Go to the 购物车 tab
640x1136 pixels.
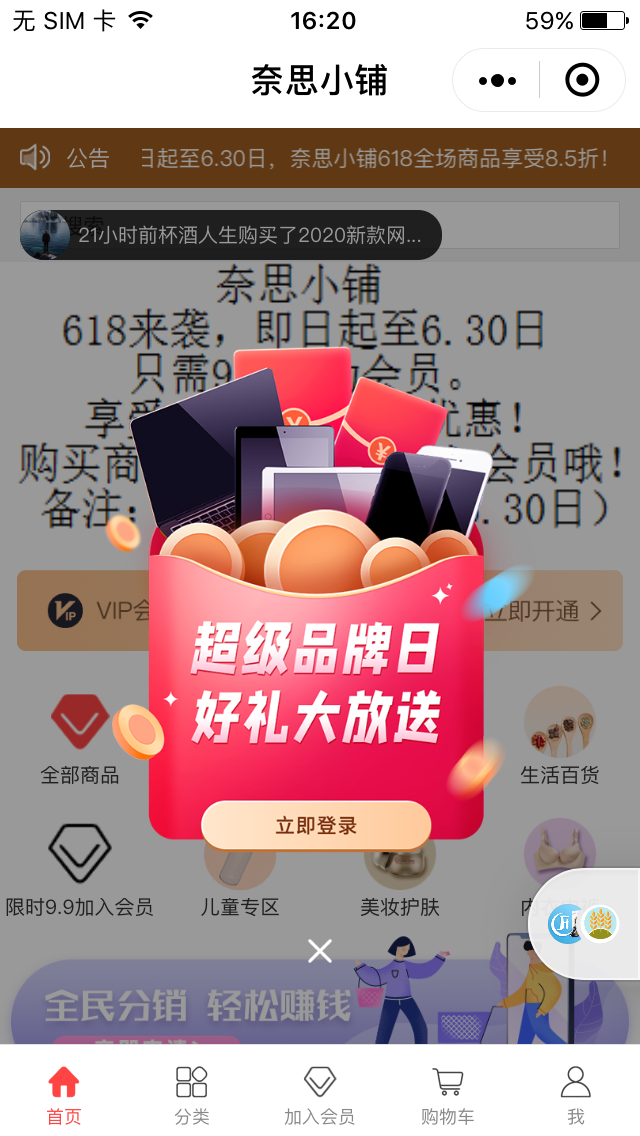(x=448, y=1095)
